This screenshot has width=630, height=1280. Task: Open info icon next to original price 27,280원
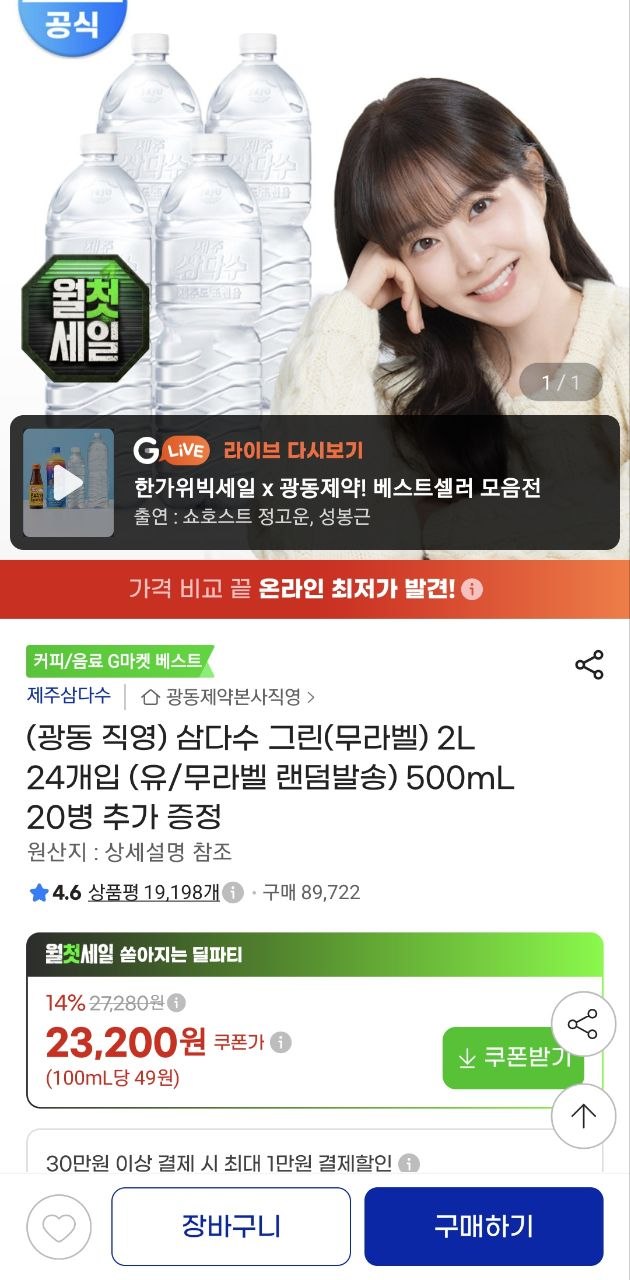click(175, 1002)
